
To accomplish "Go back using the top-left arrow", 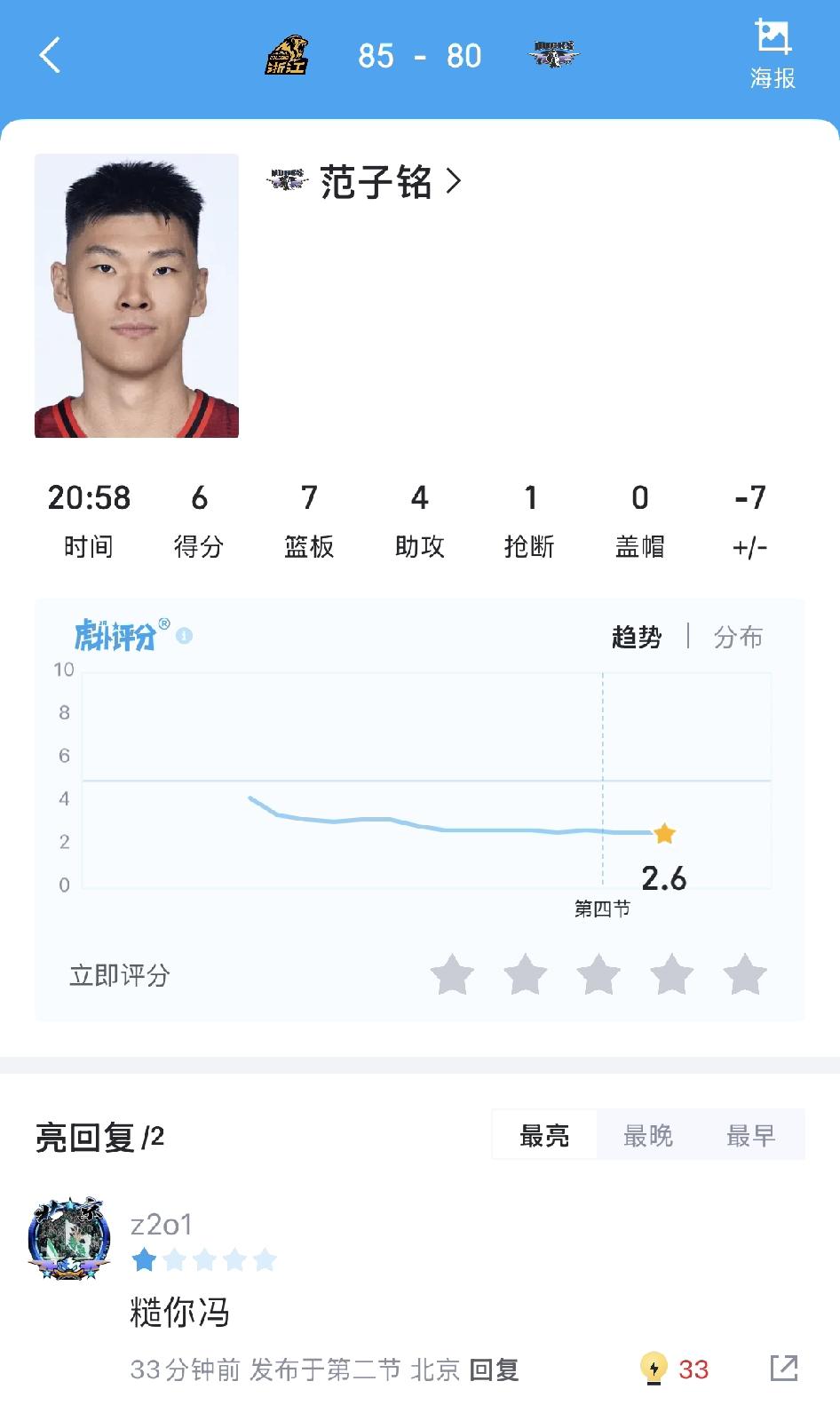I will click(x=50, y=55).
